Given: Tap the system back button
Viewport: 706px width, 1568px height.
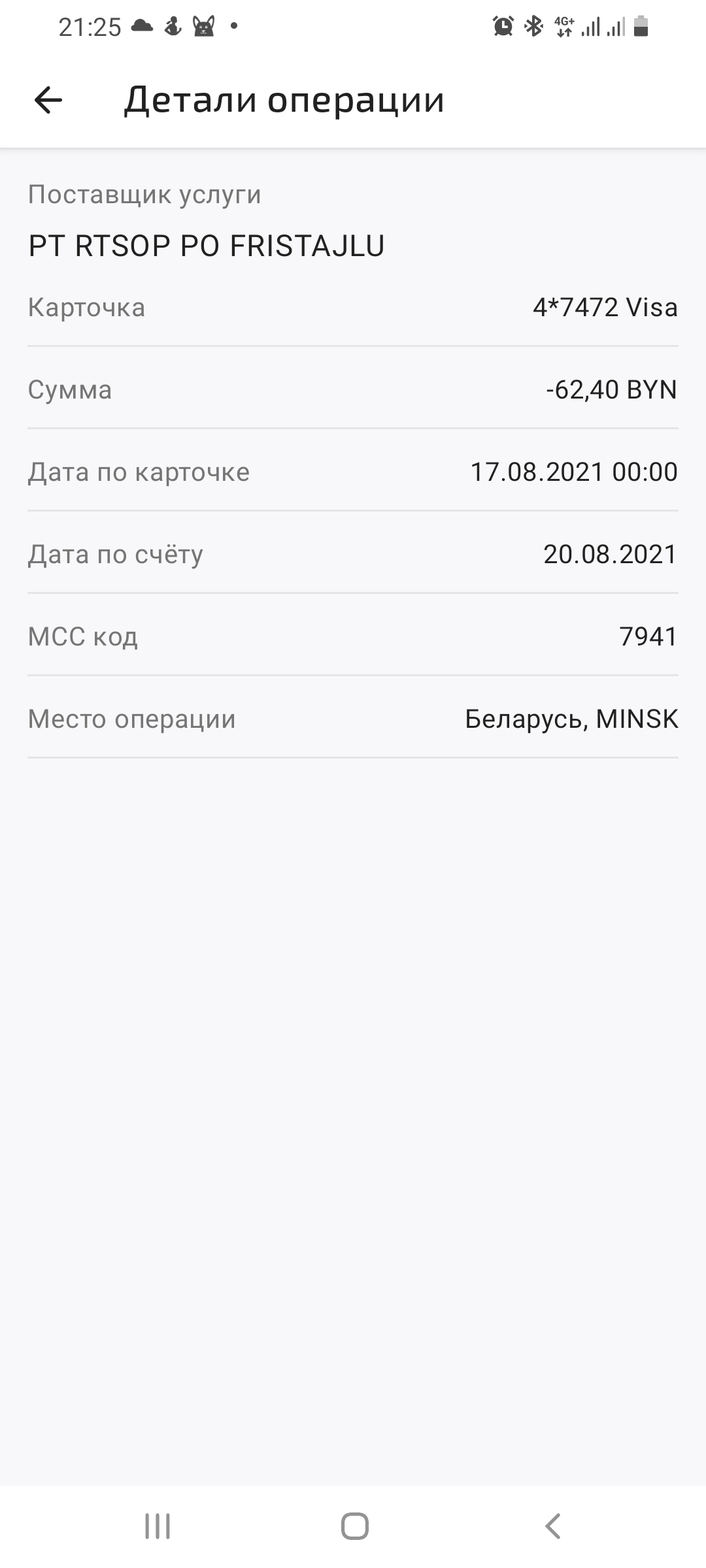Looking at the screenshot, I should [x=552, y=1526].
